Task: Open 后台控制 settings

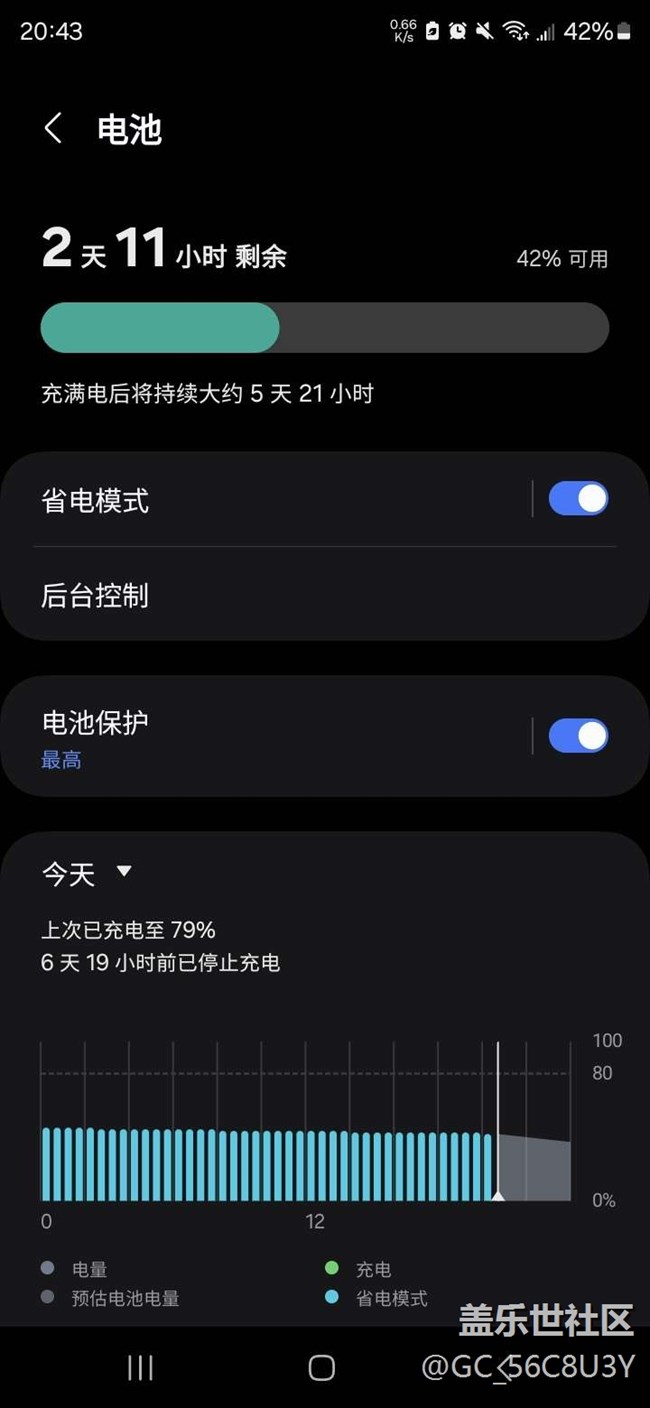Action: pos(300,596)
